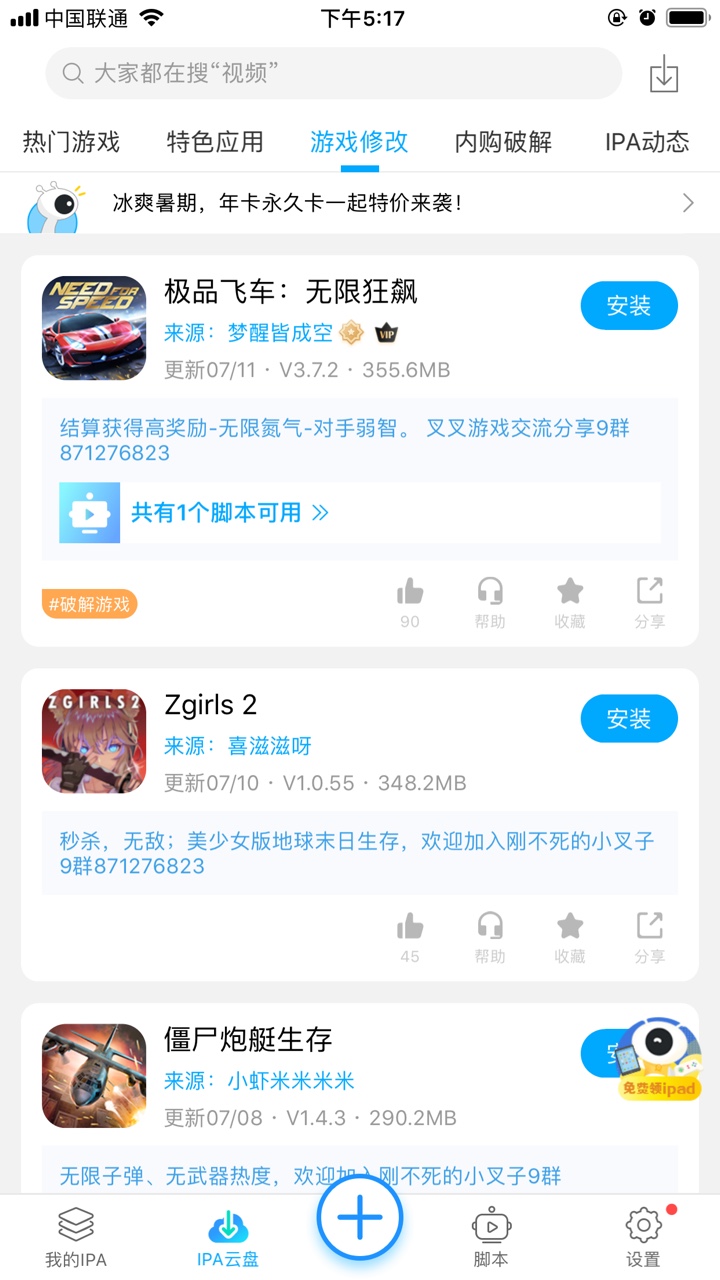Open the 冰爽暑期 promotion banner
720x1280 pixels.
pyautogui.click(x=360, y=204)
